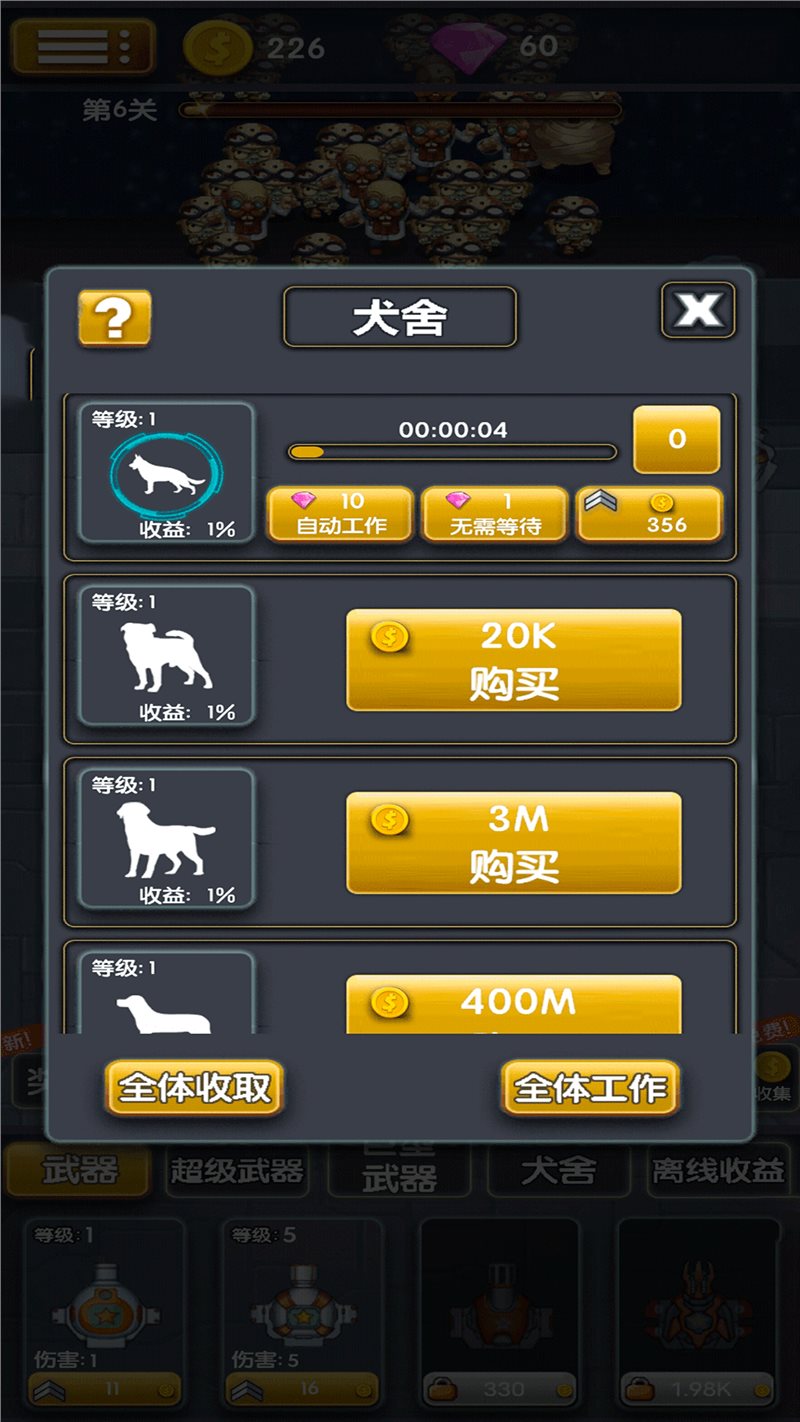This screenshot has height=1422, width=800.
Task: Close the 犬舍 dialog
Action: (x=697, y=311)
